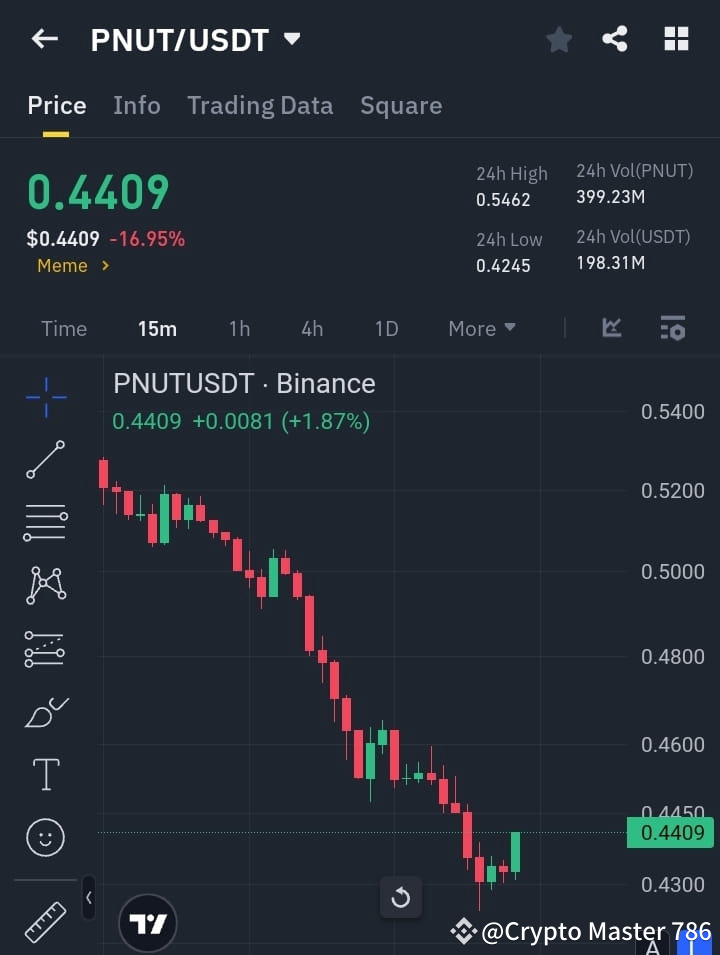Pick the brush drawing tool
This screenshot has height=955, width=720.
(x=44, y=711)
